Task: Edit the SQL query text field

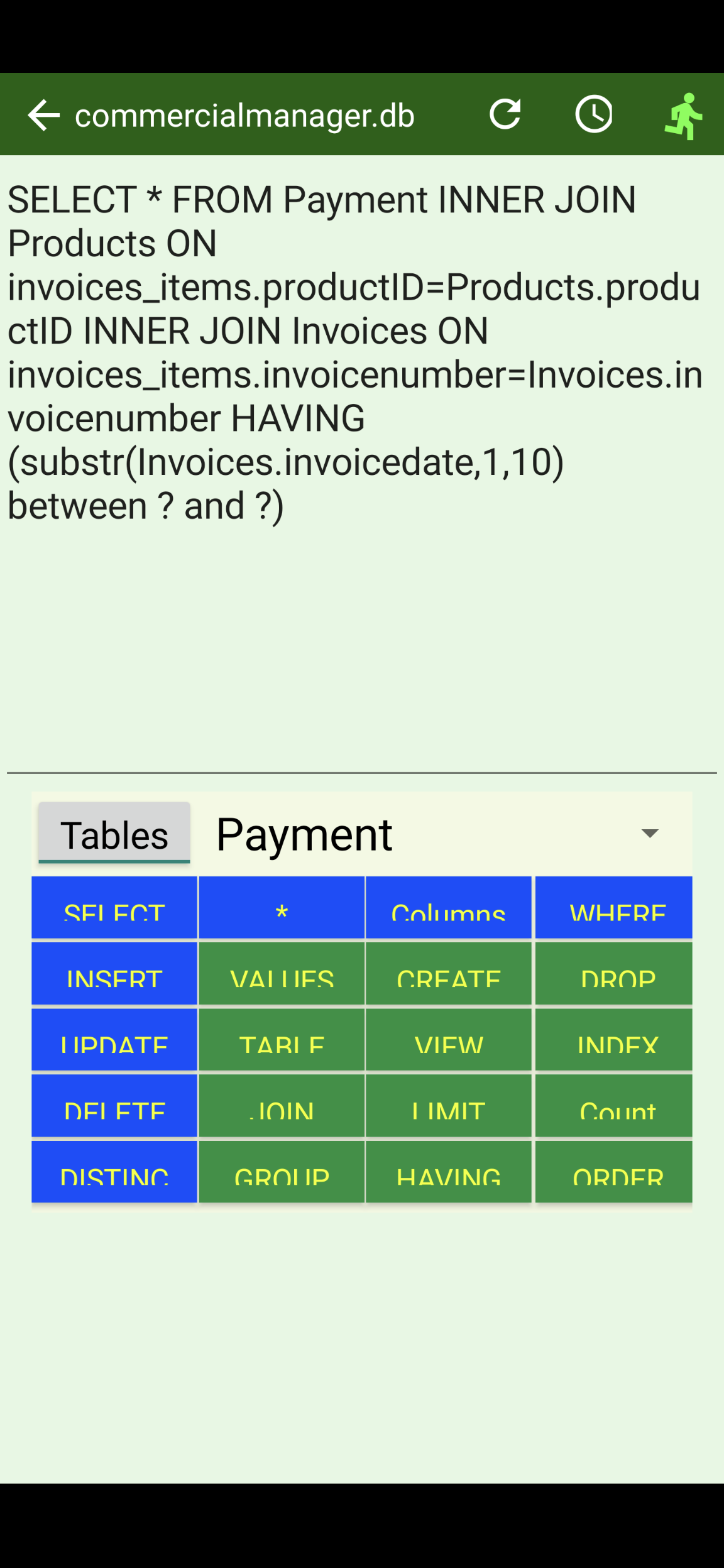Action: (361, 465)
